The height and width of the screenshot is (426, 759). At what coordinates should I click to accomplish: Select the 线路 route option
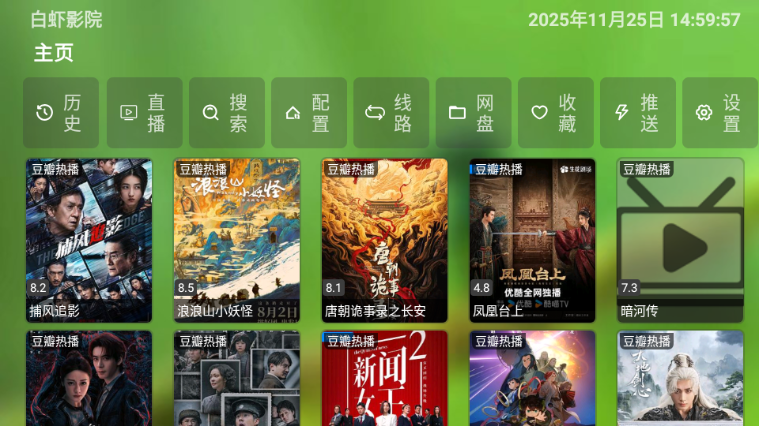coord(391,113)
